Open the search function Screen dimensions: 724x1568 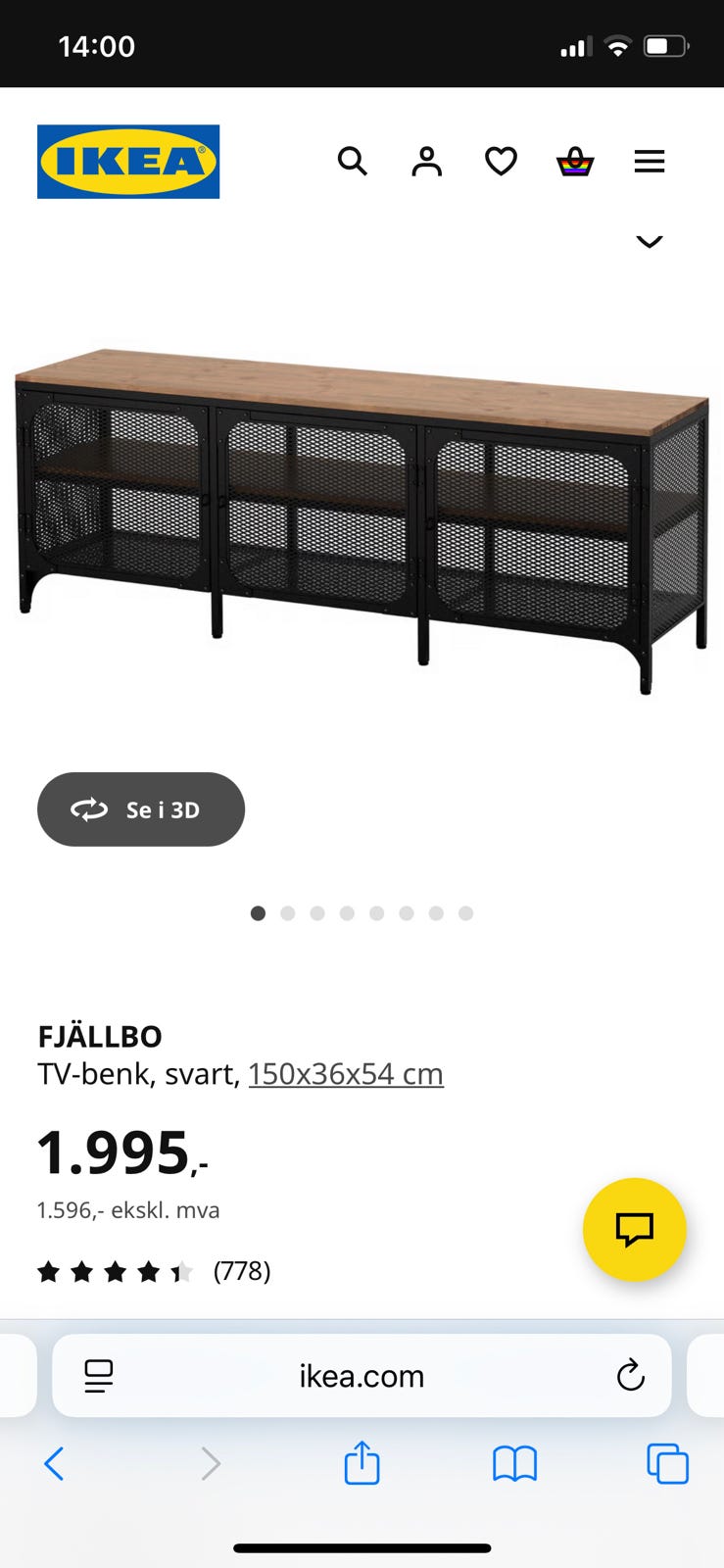pos(353,161)
